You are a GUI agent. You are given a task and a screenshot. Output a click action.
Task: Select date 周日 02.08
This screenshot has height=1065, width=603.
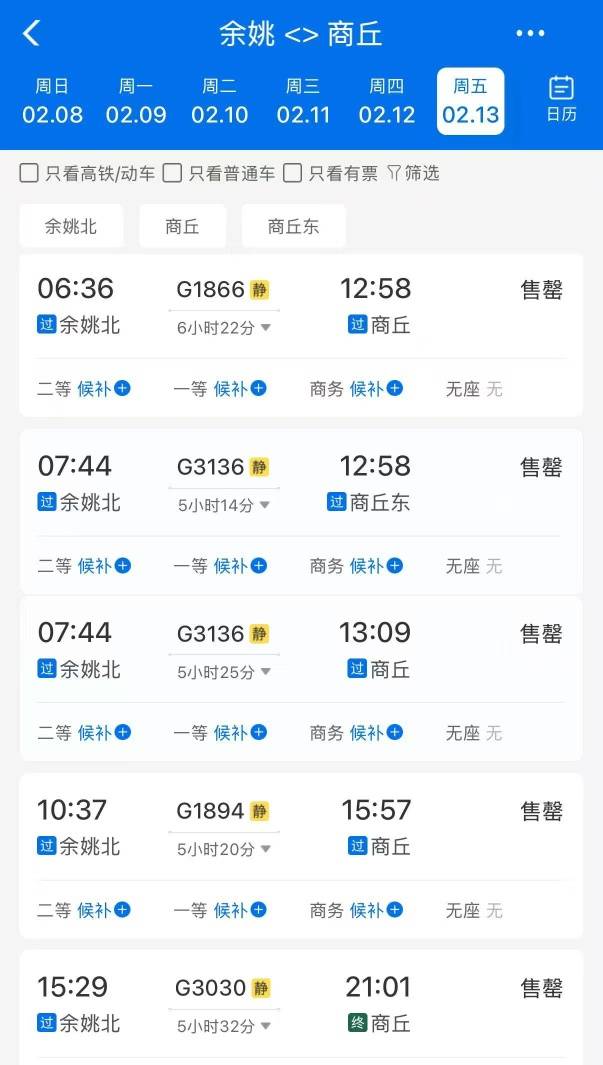coord(52,101)
